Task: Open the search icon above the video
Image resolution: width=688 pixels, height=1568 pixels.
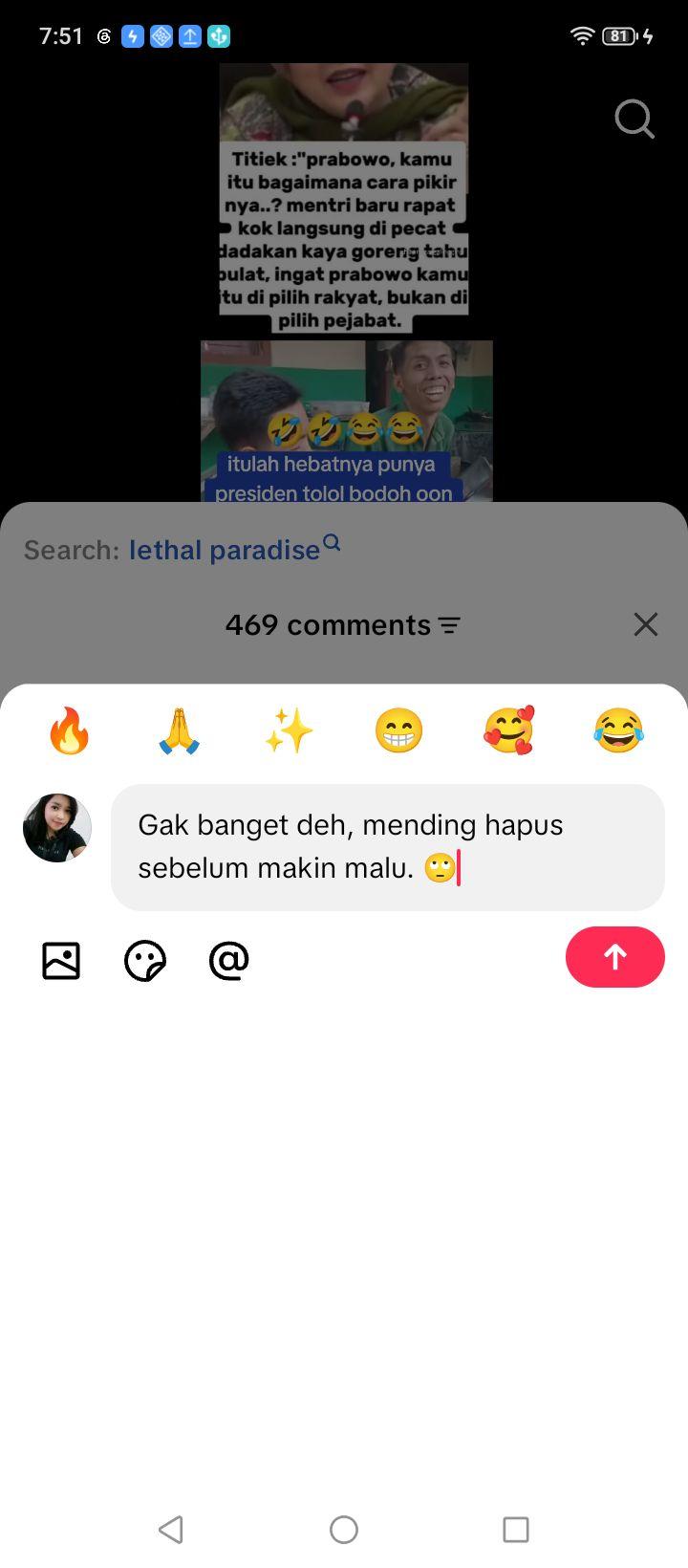Action: click(x=634, y=120)
